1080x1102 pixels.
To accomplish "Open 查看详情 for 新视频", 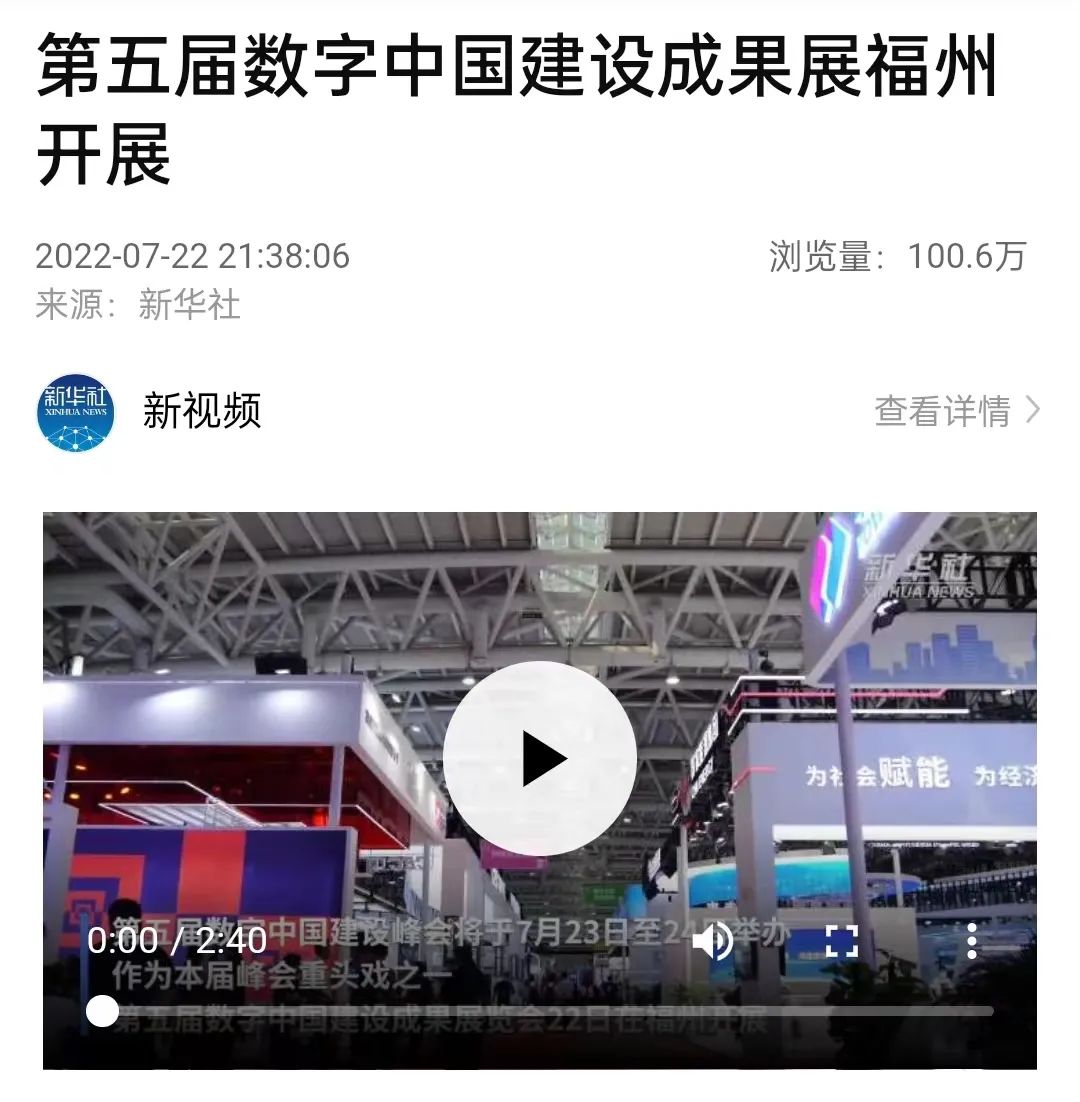I will tap(956, 411).
